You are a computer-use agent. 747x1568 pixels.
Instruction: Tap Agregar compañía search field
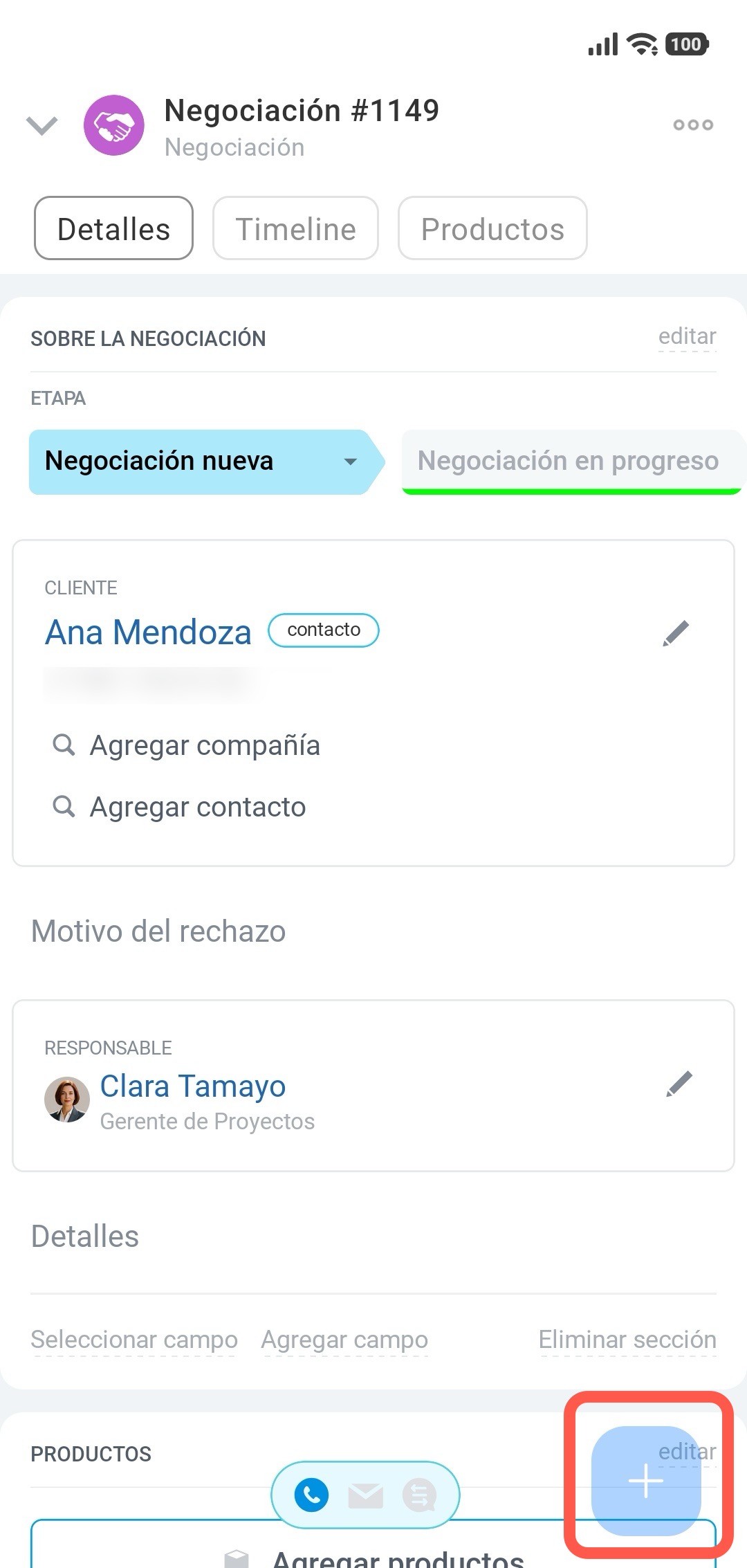tap(205, 746)
